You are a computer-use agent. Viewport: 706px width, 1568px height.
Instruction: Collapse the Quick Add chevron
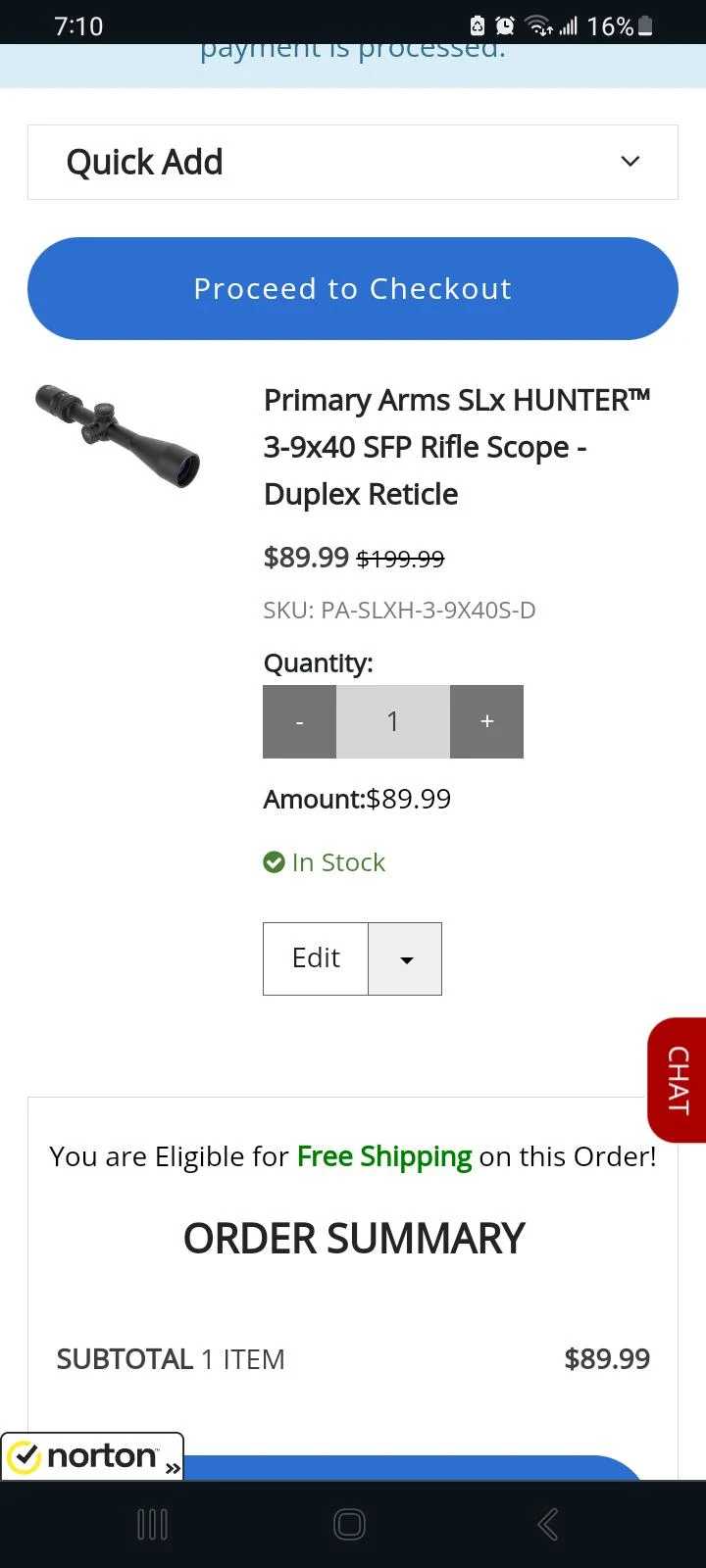(x=630, y=161)
